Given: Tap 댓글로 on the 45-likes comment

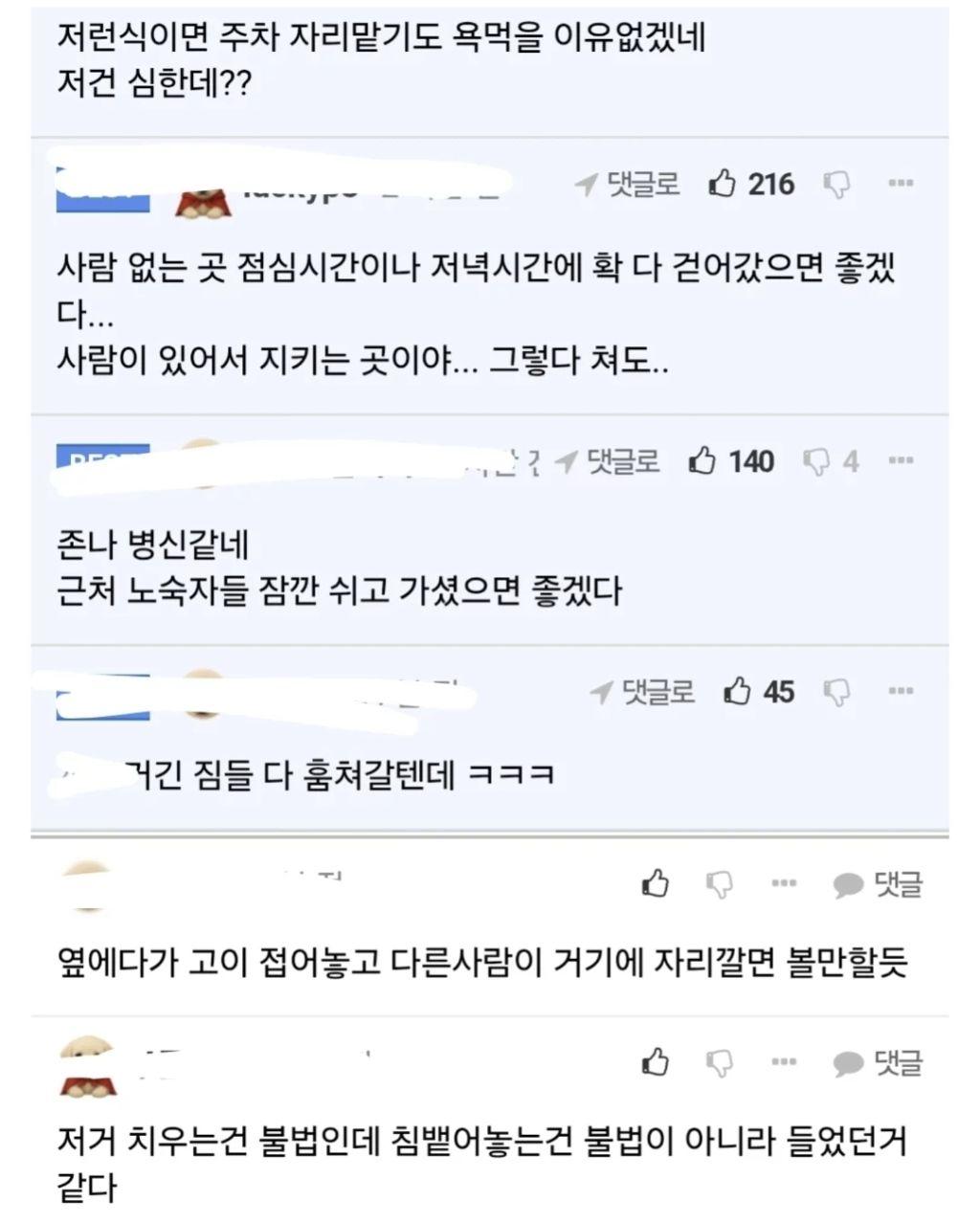Looking at the screenshot, I should (x=643, y=691).
